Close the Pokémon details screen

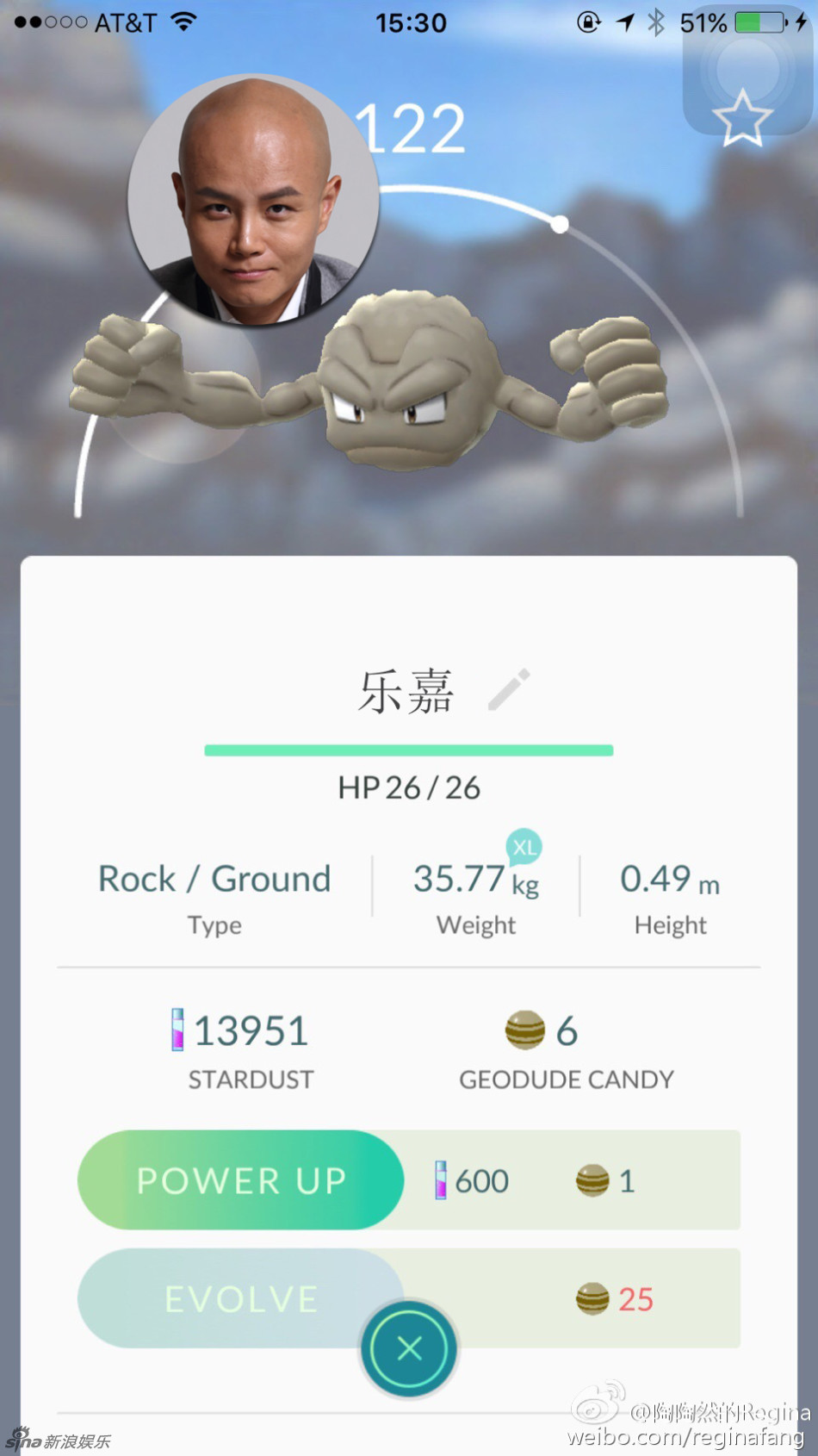pos(410,1348)
